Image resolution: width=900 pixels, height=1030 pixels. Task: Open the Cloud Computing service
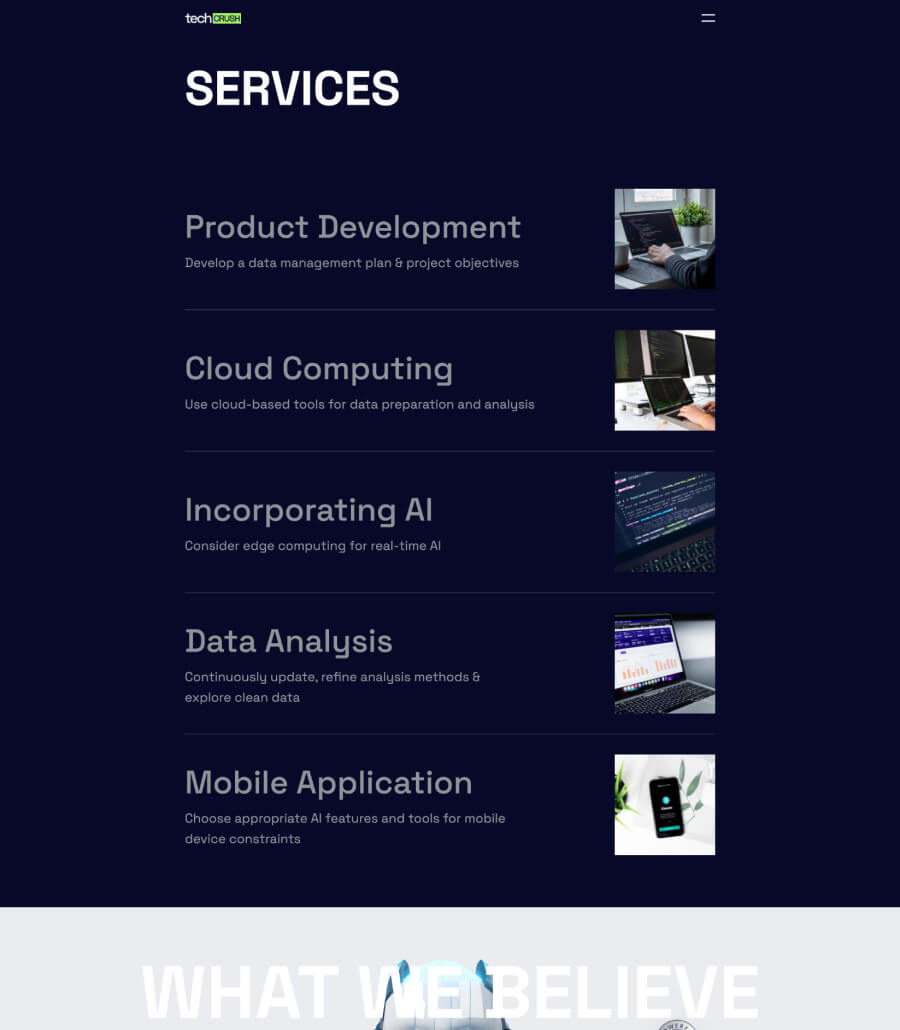[x=318, y=369]
